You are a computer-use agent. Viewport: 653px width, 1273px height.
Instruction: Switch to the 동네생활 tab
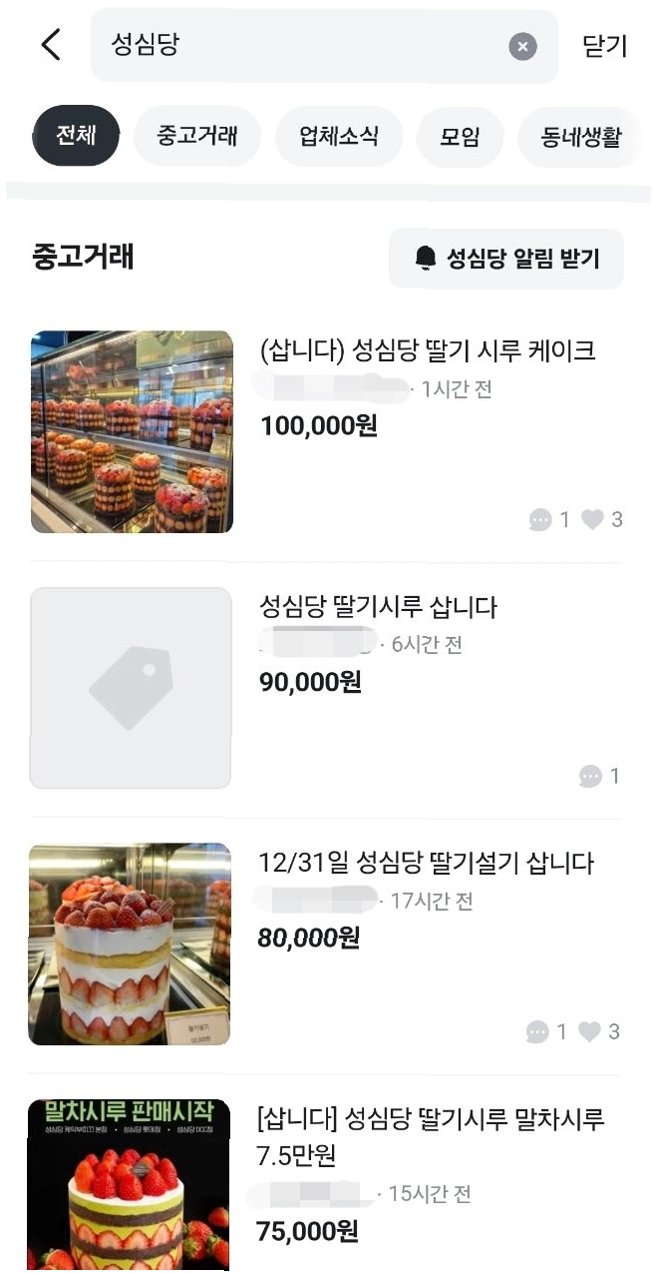(580, 136)
